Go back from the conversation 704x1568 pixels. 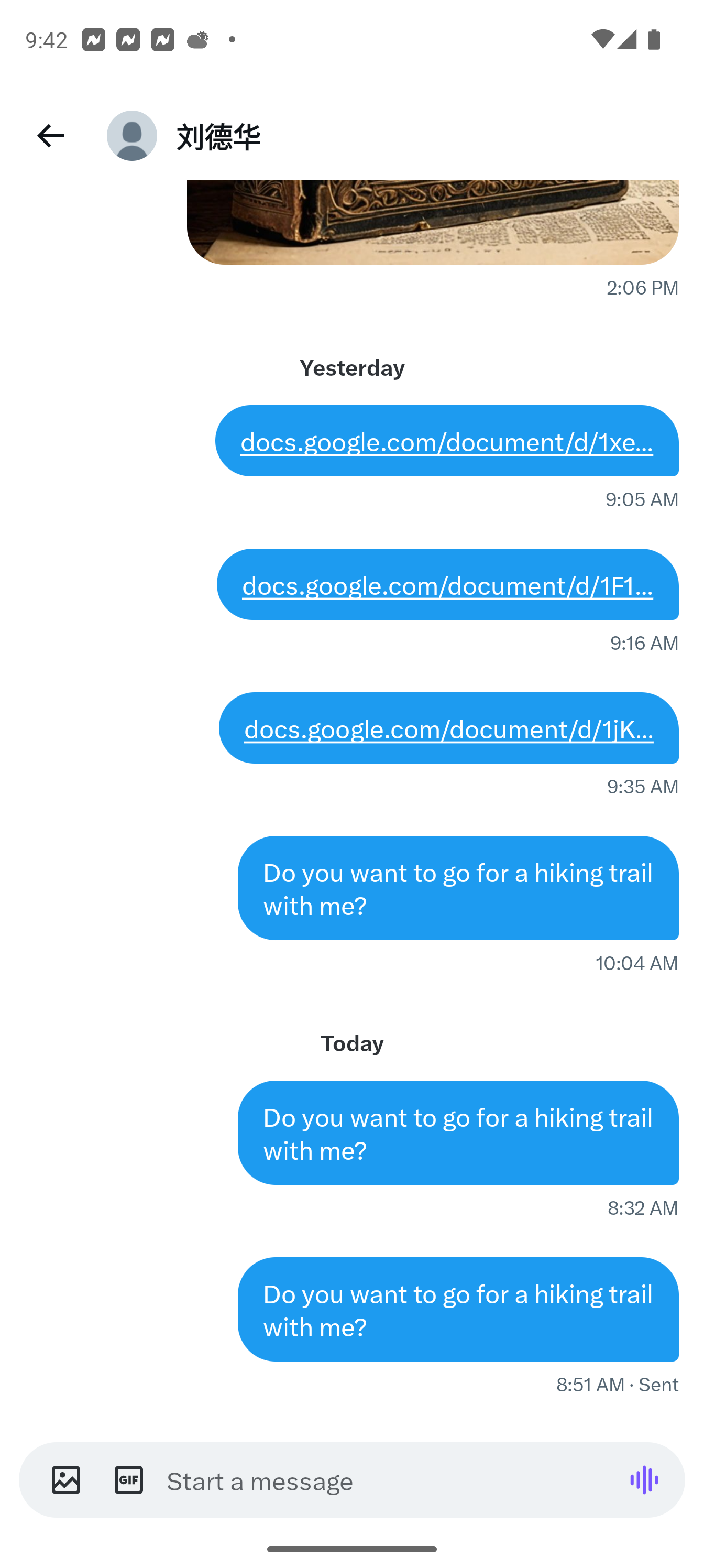pyautogui.click(x=50, y=135)
